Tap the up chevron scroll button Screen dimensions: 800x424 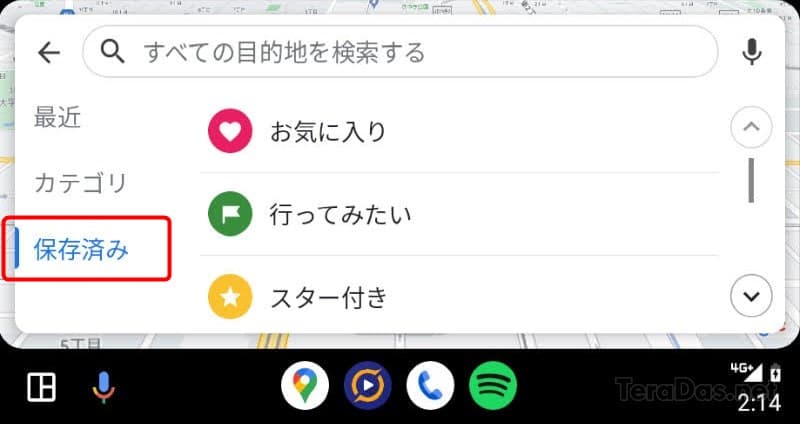click(x=752, y=128)
